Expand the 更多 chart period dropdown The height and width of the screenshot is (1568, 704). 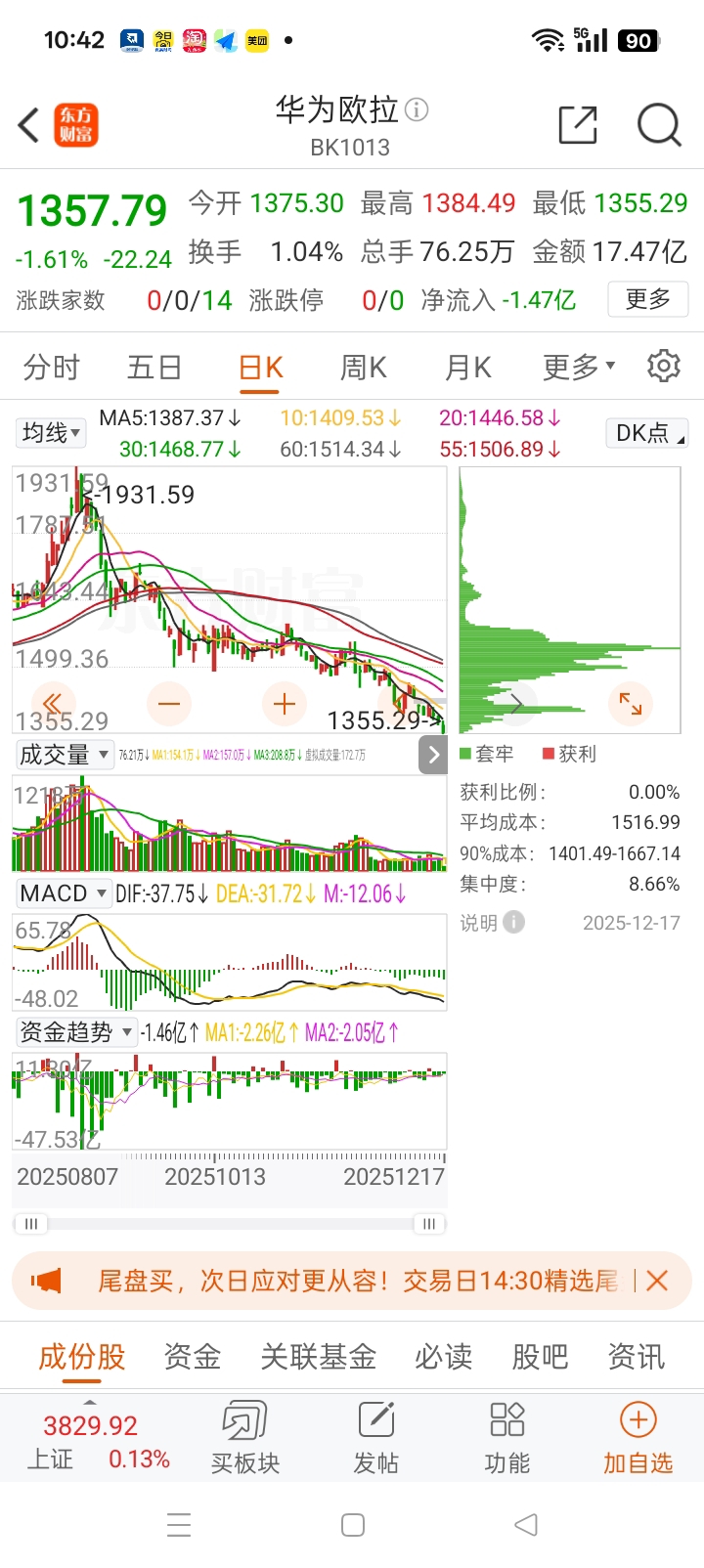pyautogui.click(x=579, y=368)
